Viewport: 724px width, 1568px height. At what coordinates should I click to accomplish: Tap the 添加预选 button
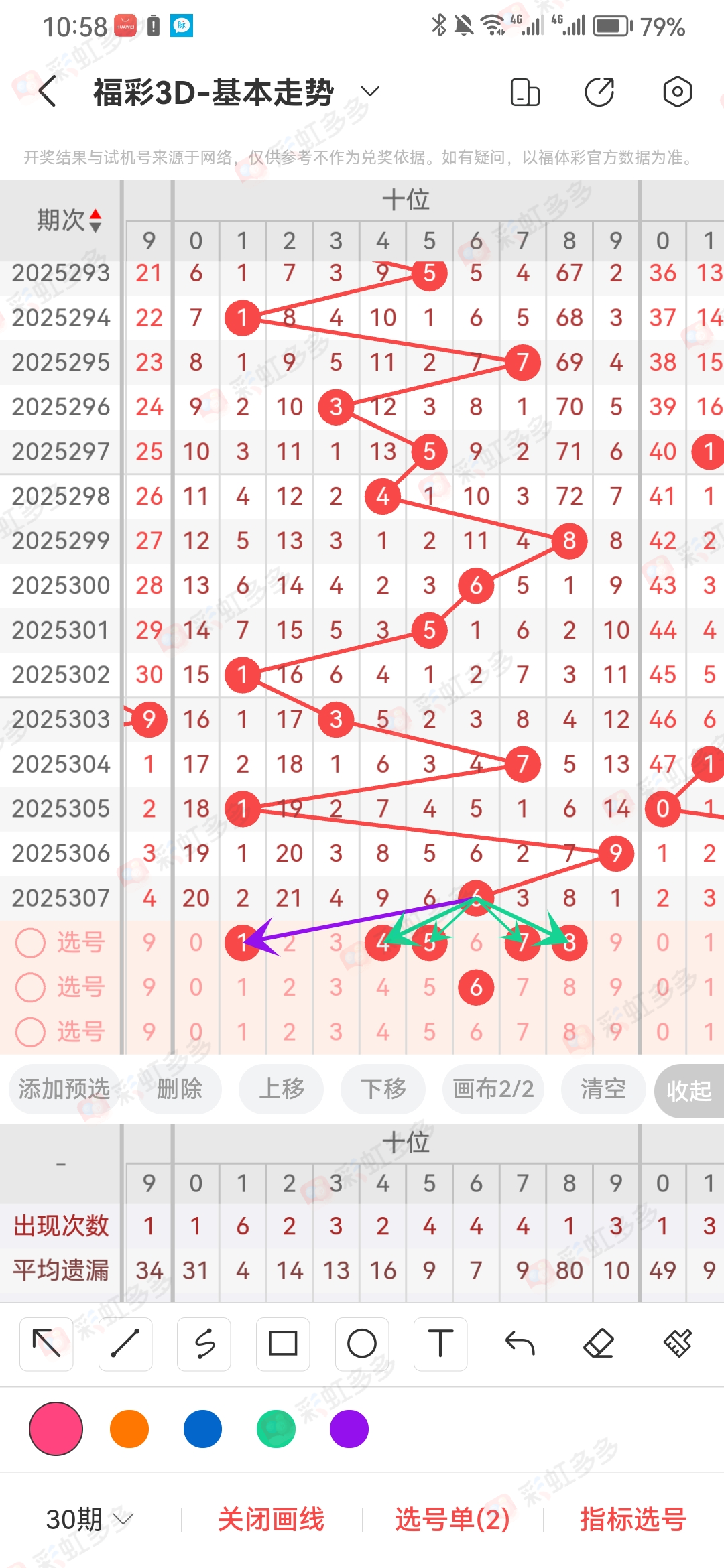click(x=64, y=1089)
